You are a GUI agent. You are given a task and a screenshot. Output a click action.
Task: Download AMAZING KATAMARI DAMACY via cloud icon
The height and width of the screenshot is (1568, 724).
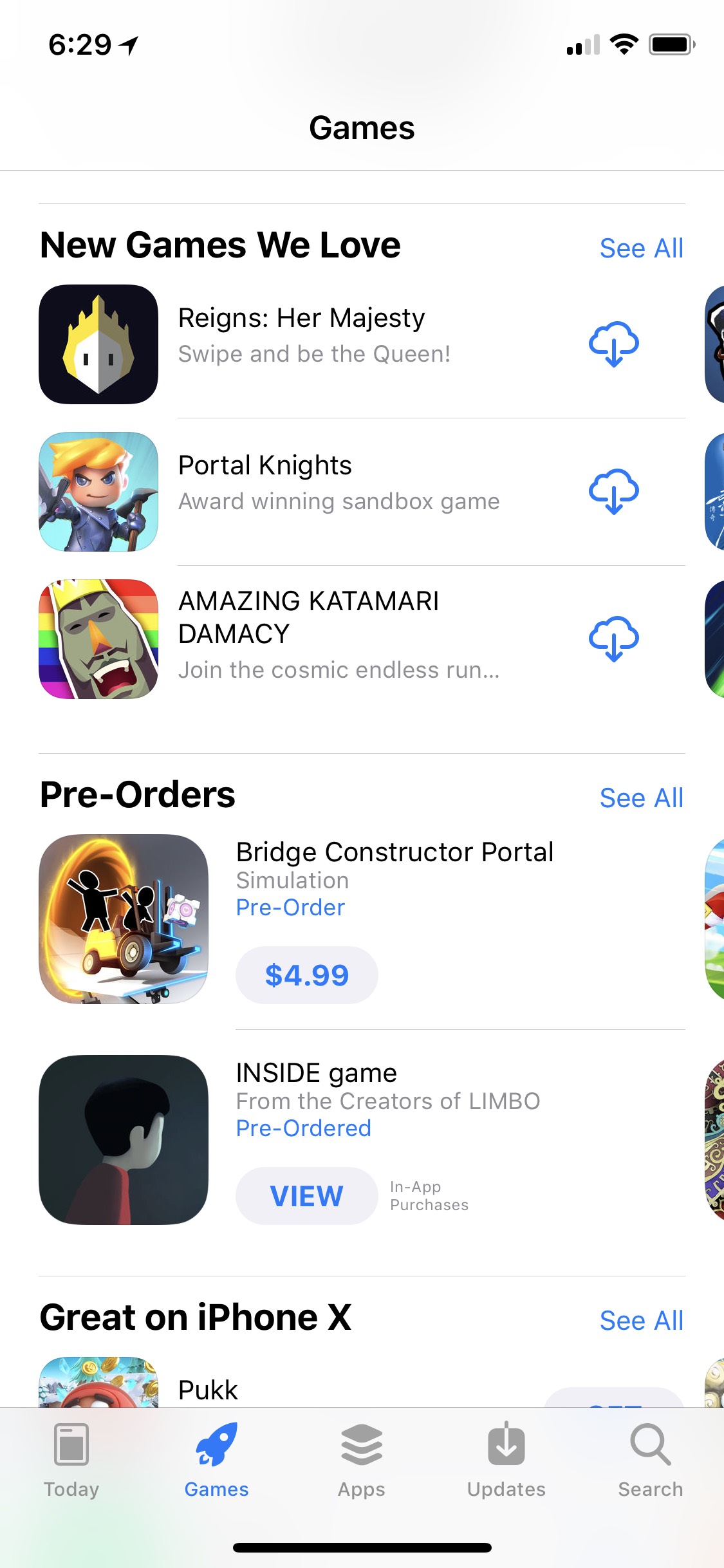click(x=614, y=639)
